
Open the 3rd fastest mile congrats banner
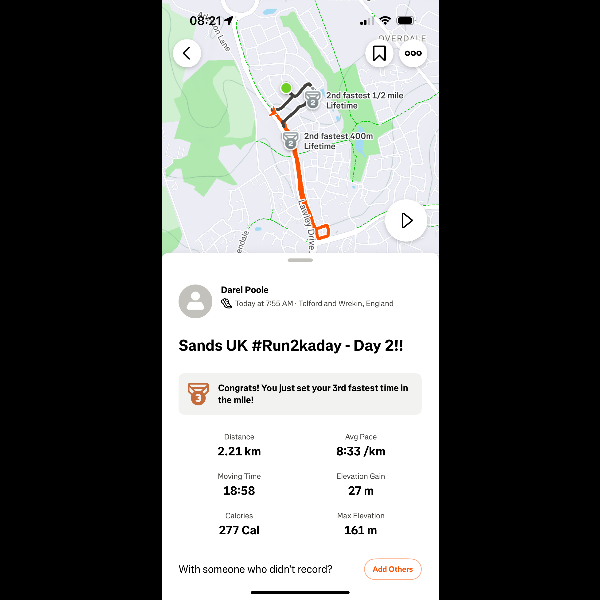coord(300,393)
